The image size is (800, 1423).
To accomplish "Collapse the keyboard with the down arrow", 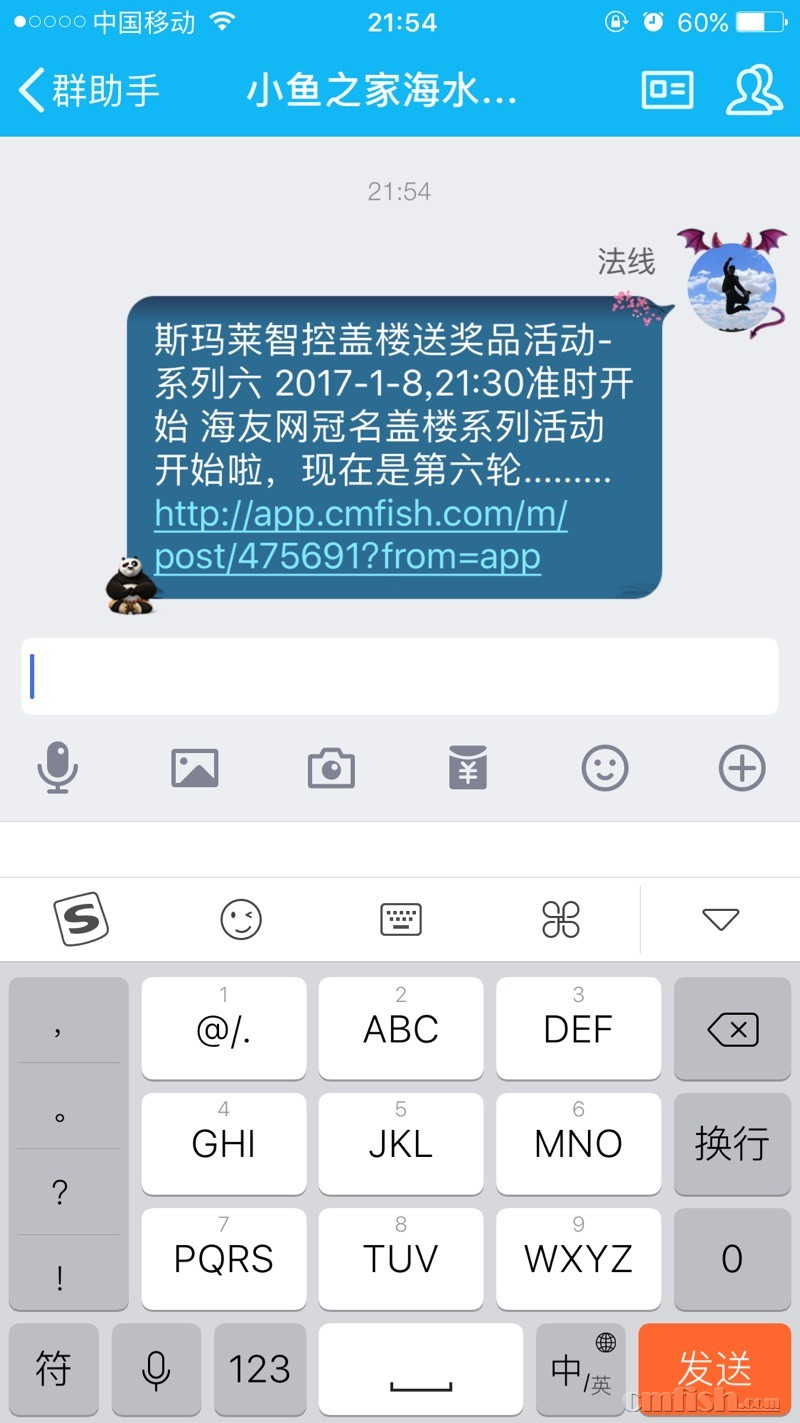I will click(x=720, y=919).
